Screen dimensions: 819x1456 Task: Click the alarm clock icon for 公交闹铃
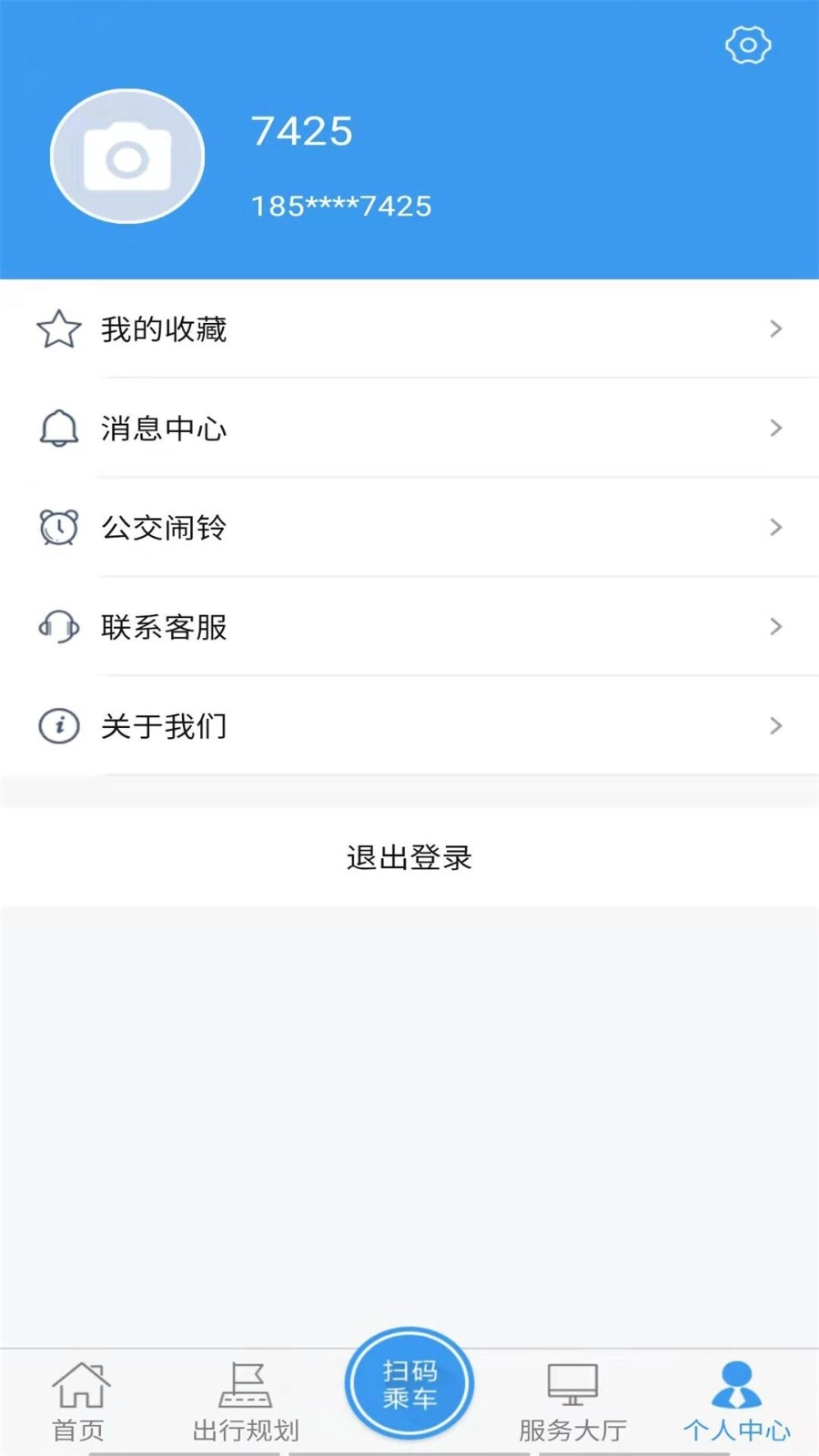[x=58, y=527]
